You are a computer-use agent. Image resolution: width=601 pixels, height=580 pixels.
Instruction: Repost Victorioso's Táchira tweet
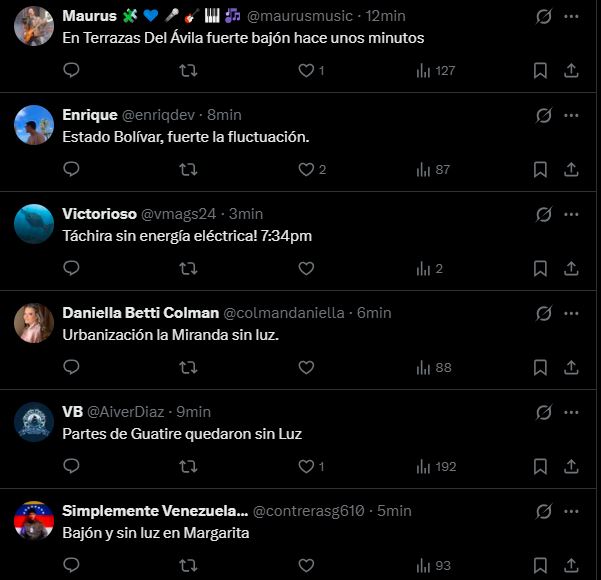click(x=188, y=268)
